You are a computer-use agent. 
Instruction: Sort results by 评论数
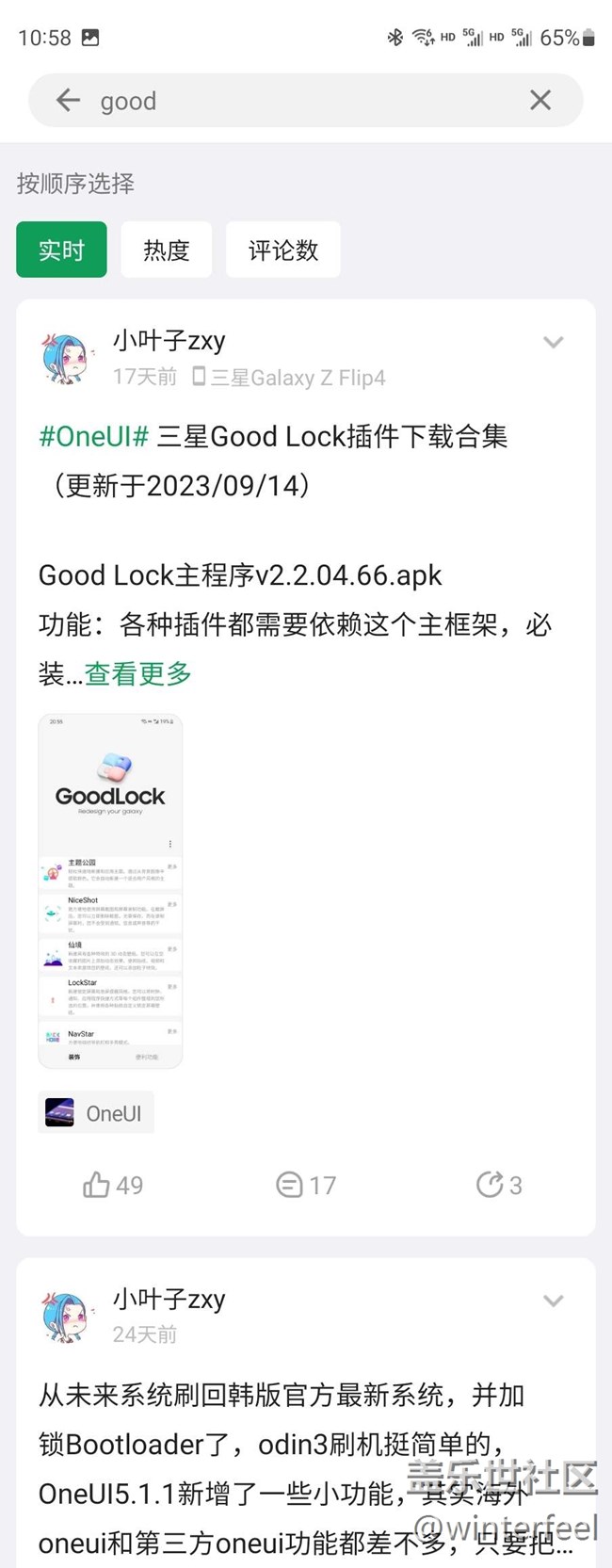(282, 251)
